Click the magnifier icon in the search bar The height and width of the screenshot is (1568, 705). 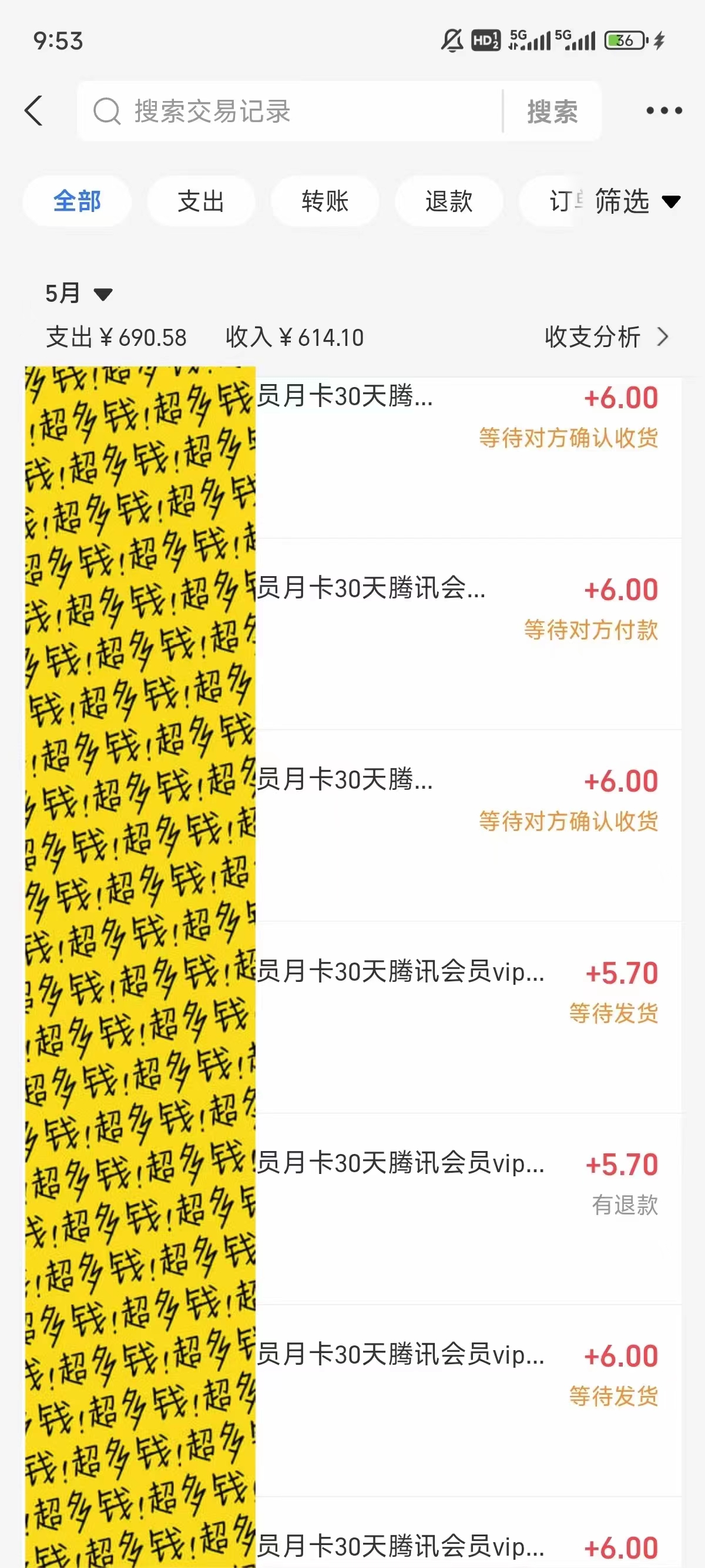(x=108, y=111)
